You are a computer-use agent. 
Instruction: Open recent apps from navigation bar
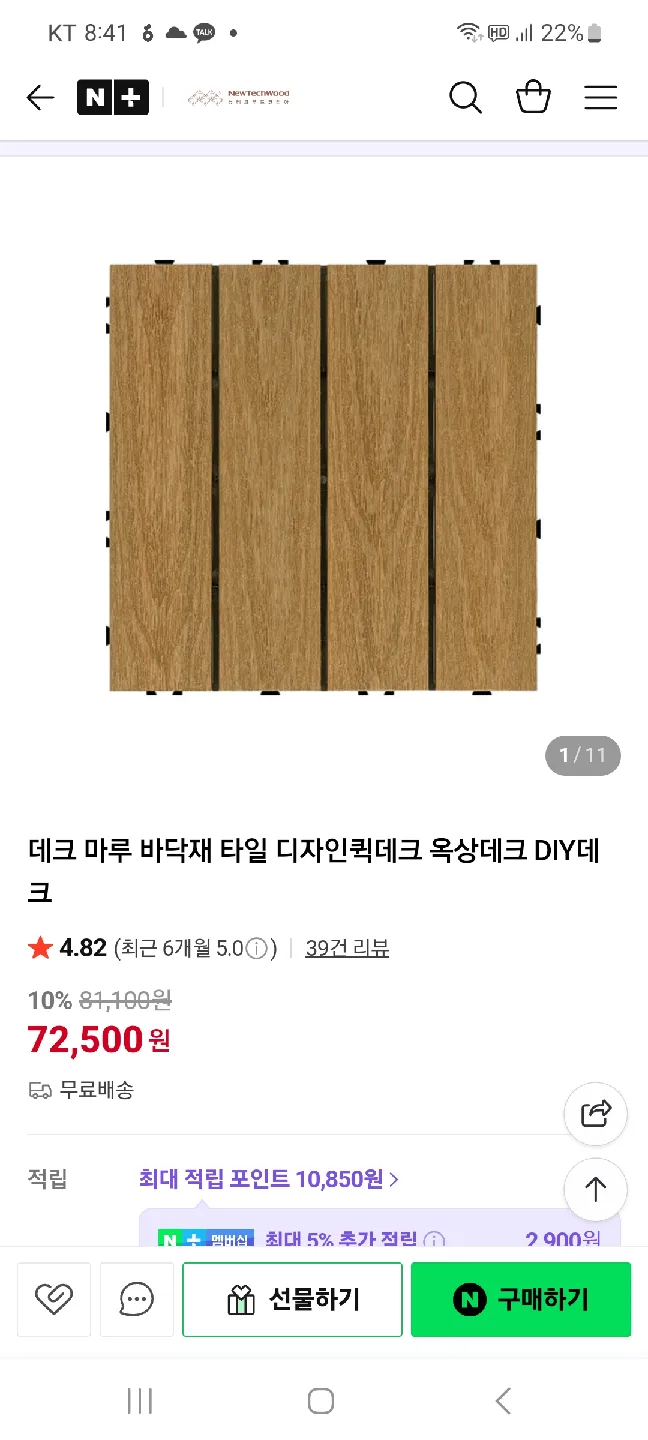(x=140, y=1401)
